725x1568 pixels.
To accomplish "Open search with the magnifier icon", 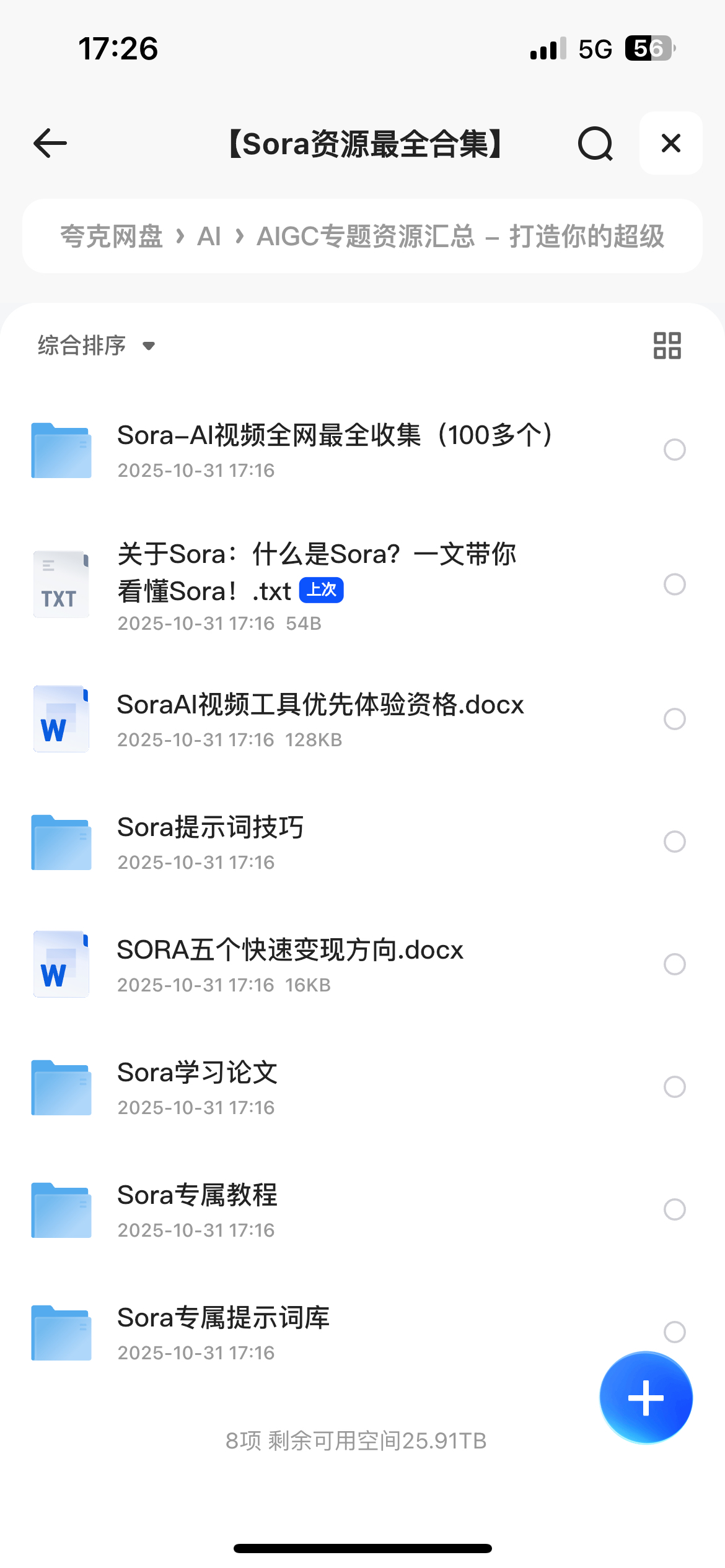I will click(595, 144).
